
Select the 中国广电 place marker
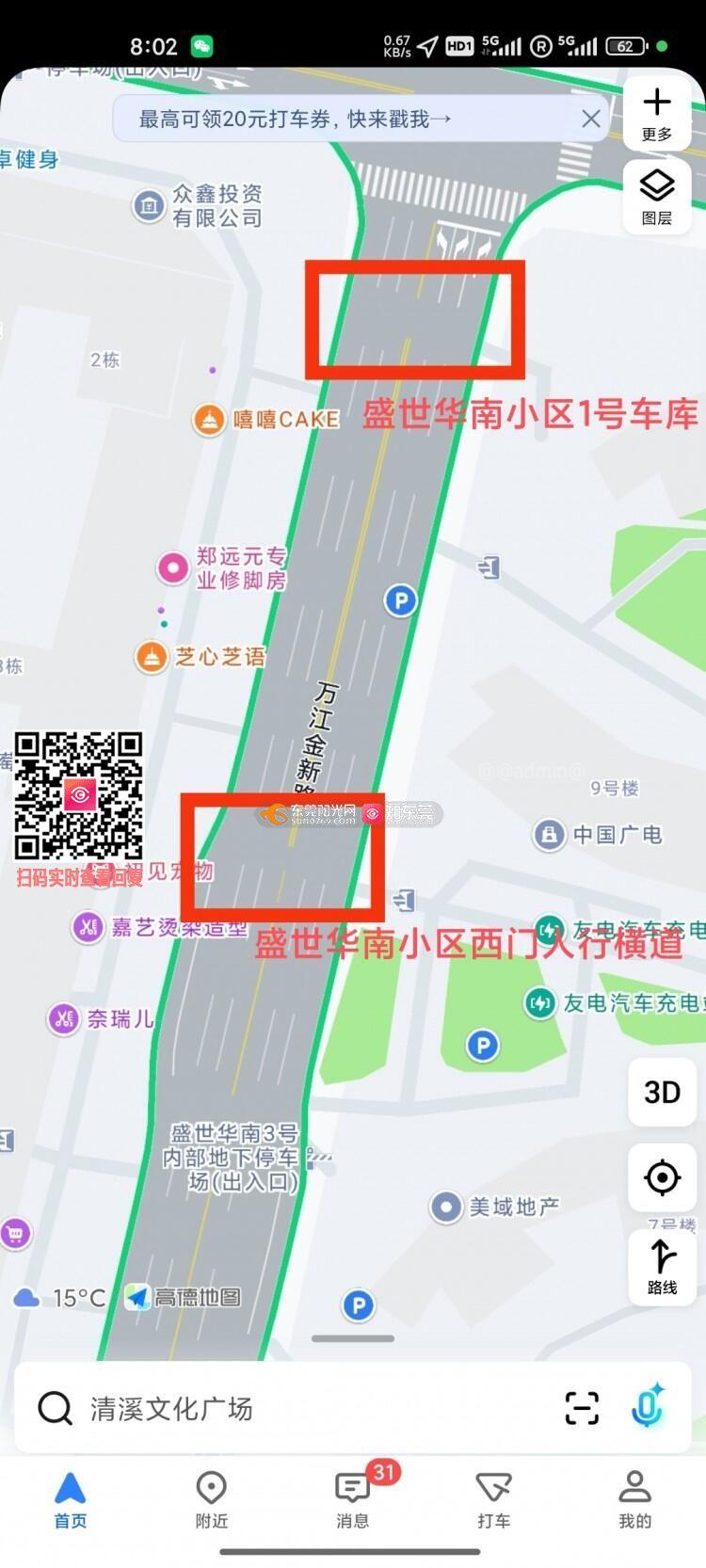(549, 834)
